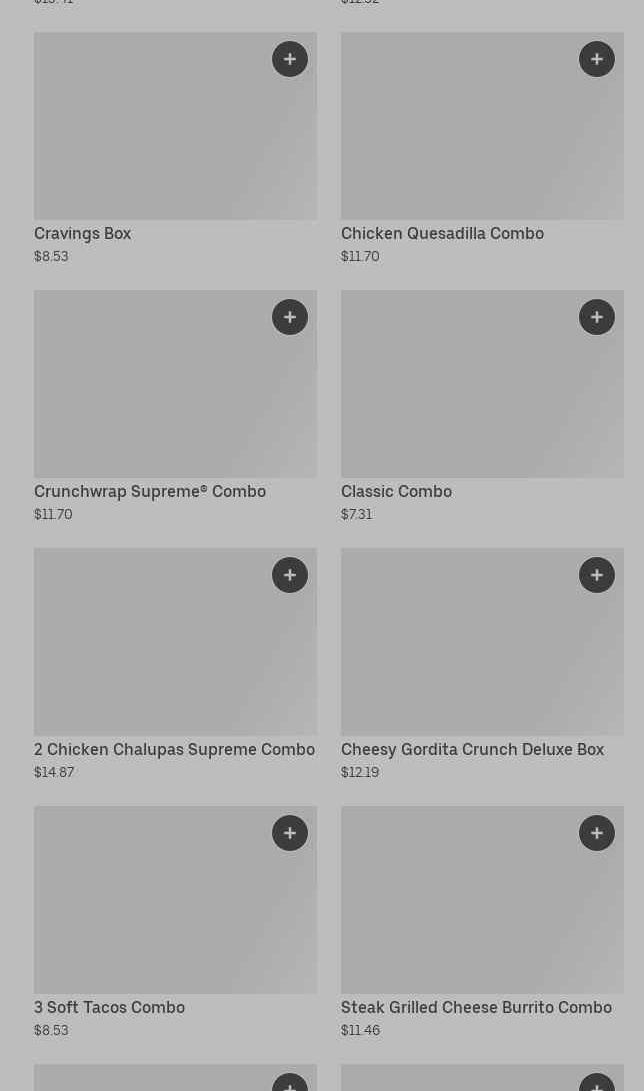Add Classic Combo to cart
This screenshot has height=1091, width=644.
(x=597, y=317)
